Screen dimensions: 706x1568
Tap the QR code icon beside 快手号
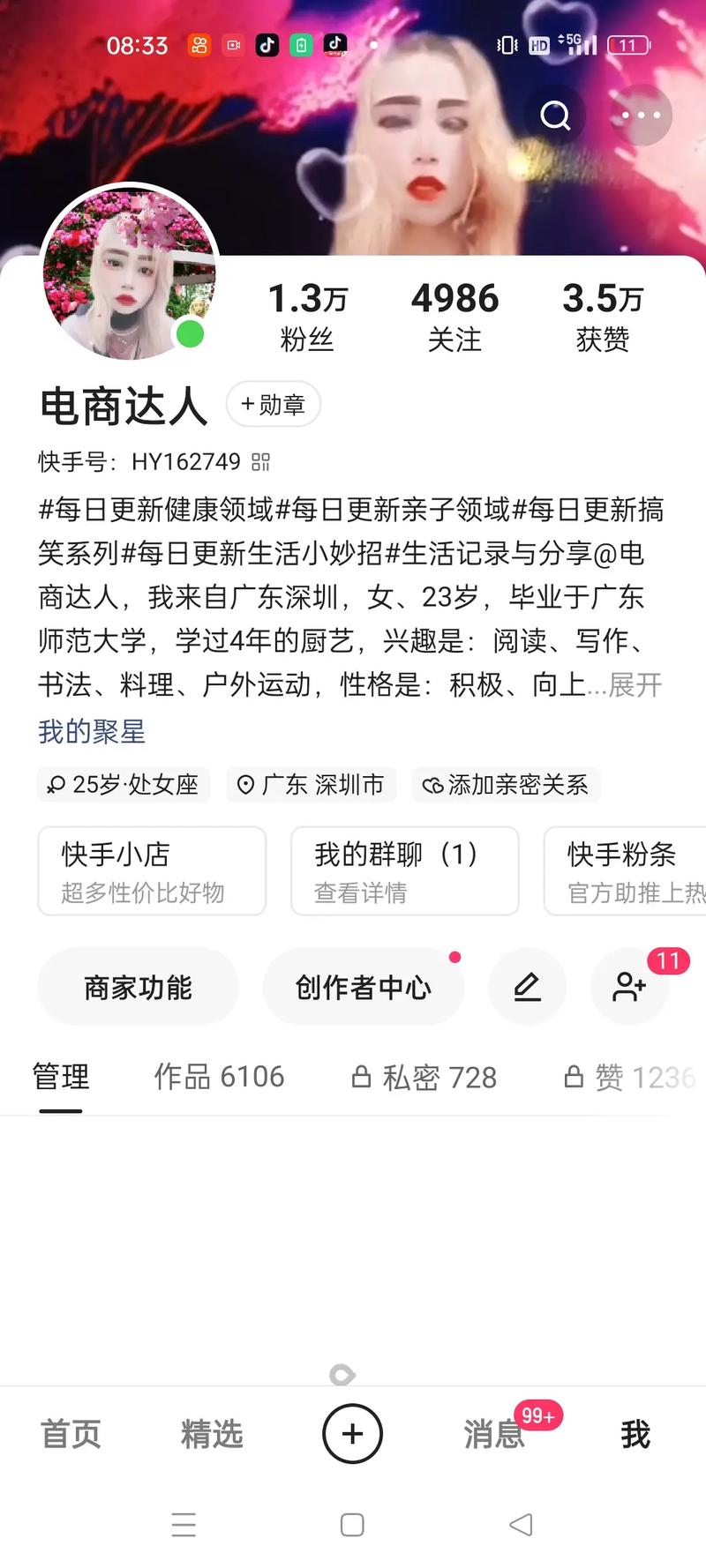click(x=259, y=461)
